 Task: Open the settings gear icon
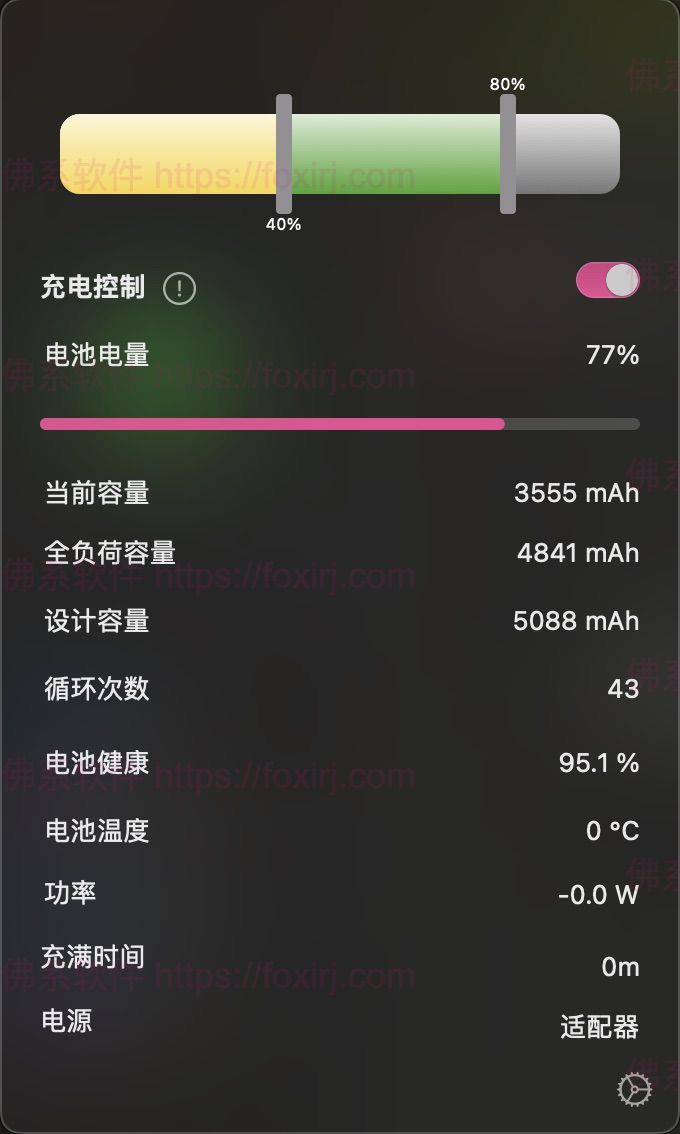(x=634, y=1090)
